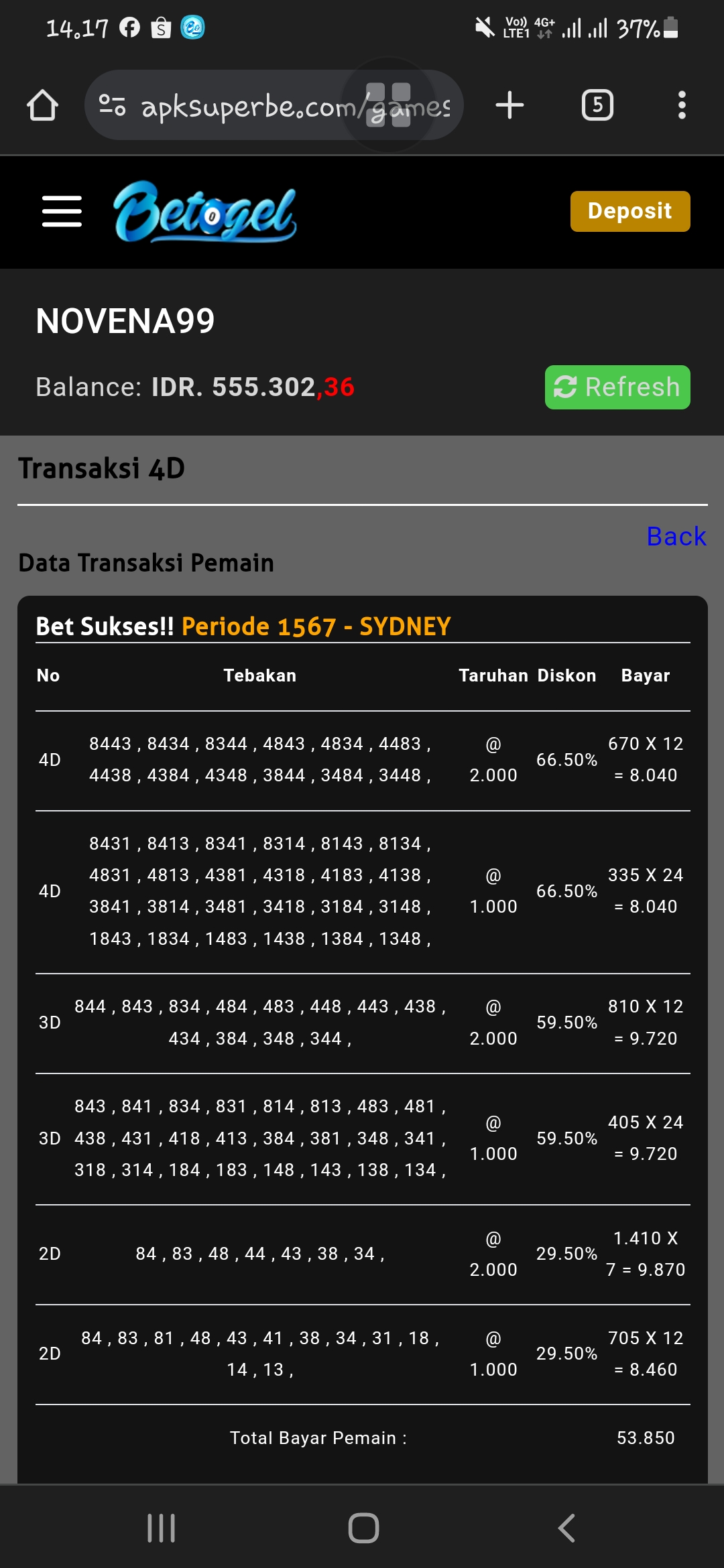The image size is (724, 1568).
Task: Go back with the system back button
Action: (566, 1528)
